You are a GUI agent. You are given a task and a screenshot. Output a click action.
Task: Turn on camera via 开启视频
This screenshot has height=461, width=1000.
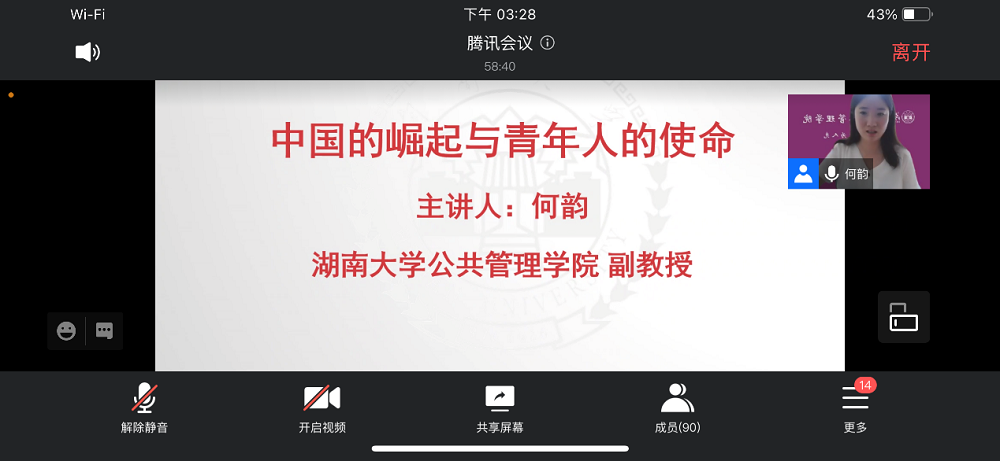coord(322,407)
